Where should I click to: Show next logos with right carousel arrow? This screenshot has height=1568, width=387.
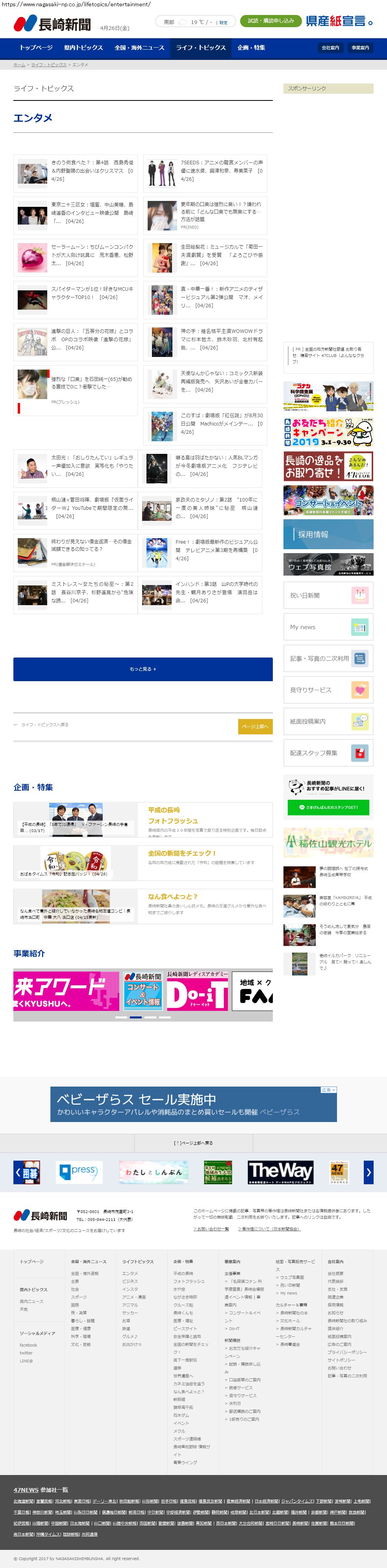pyautogui.click(x=368, y=1172)
